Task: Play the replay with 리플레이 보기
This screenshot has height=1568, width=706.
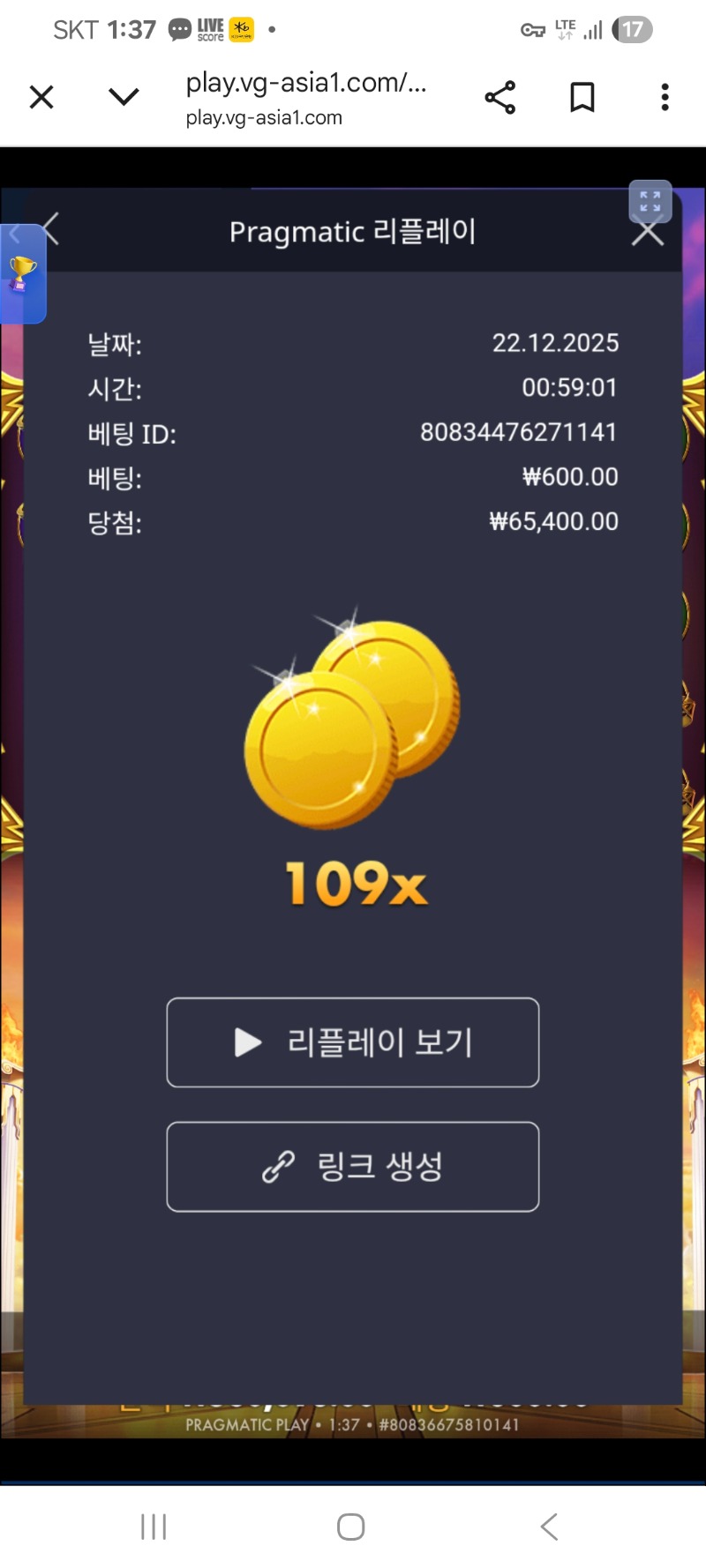Action: pyautogui.click(x=352, y=1042)
